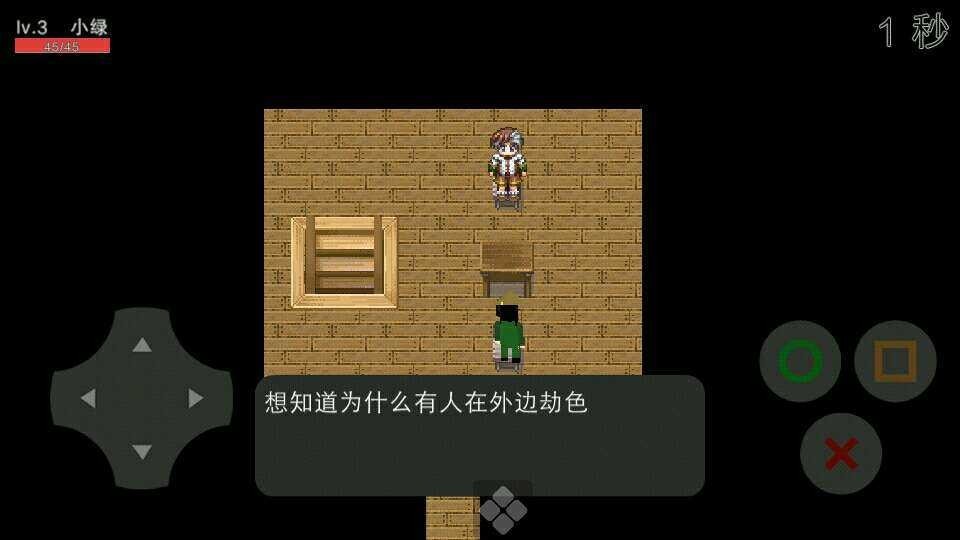Tap the red cross cancel button
960x540 pixels.
click(x=841, y=454)
